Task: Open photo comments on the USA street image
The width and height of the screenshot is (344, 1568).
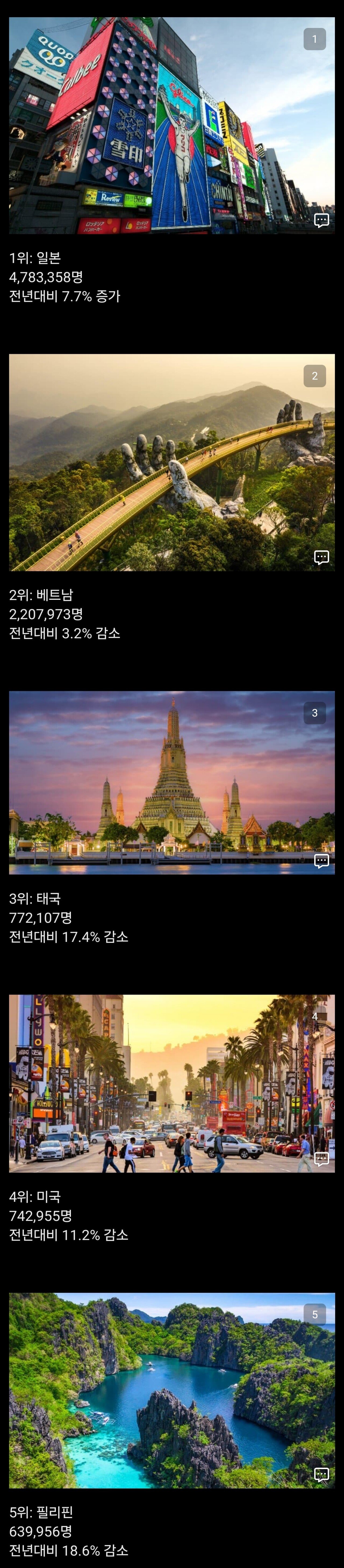Action: 321,1159
